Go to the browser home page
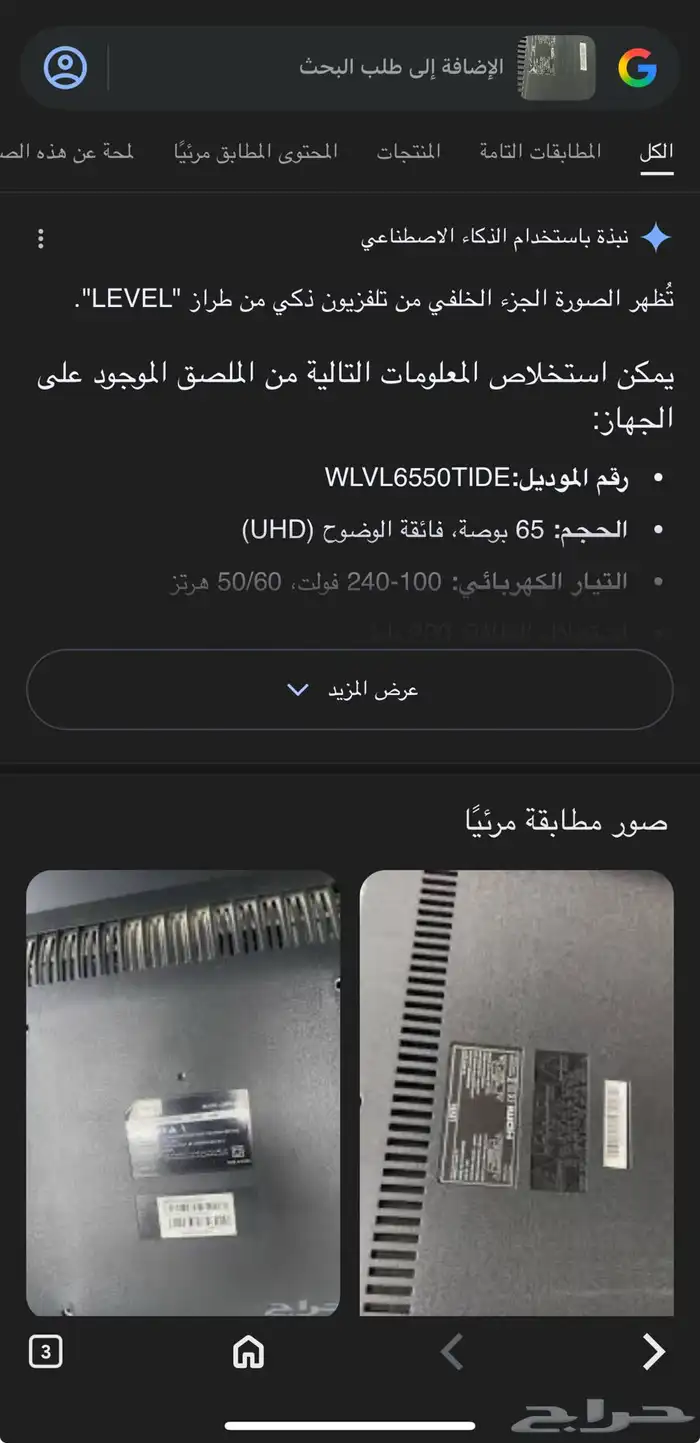 [247, 1353]
